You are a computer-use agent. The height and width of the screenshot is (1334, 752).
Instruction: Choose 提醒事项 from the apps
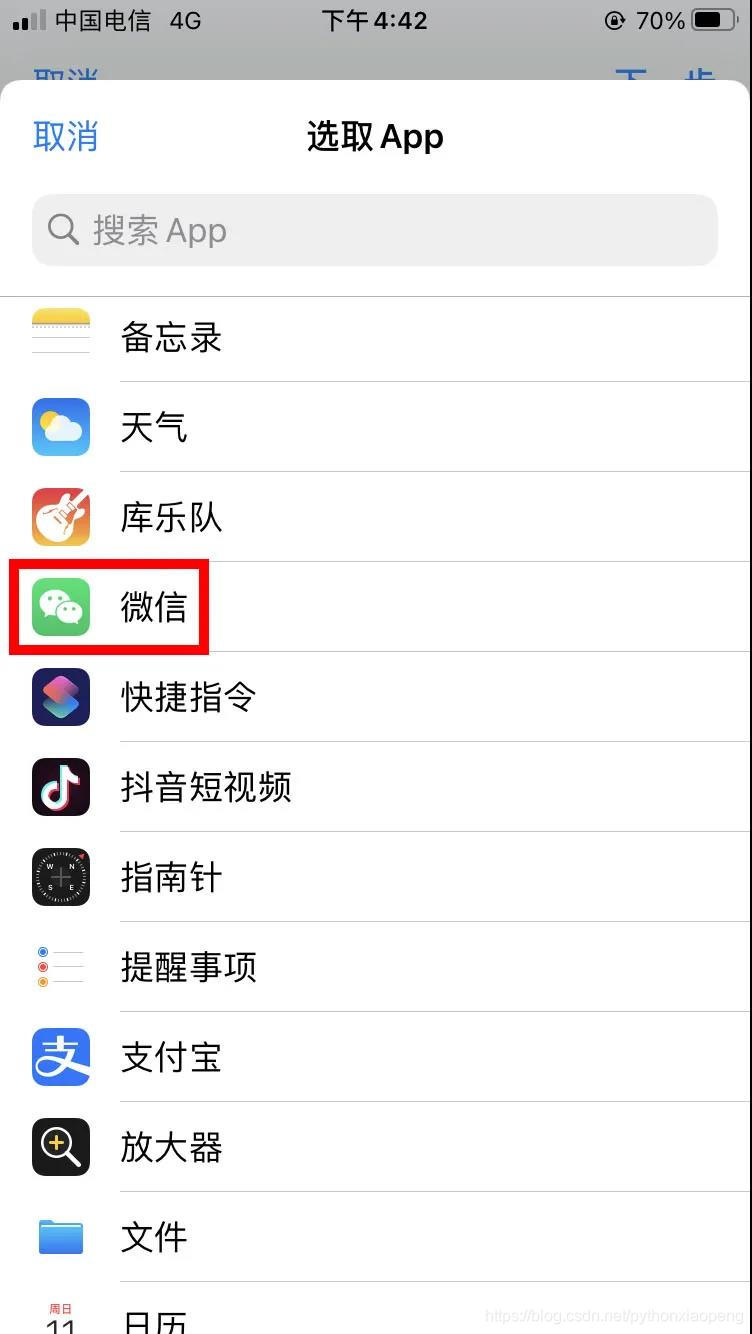click(x=188, y=967)
